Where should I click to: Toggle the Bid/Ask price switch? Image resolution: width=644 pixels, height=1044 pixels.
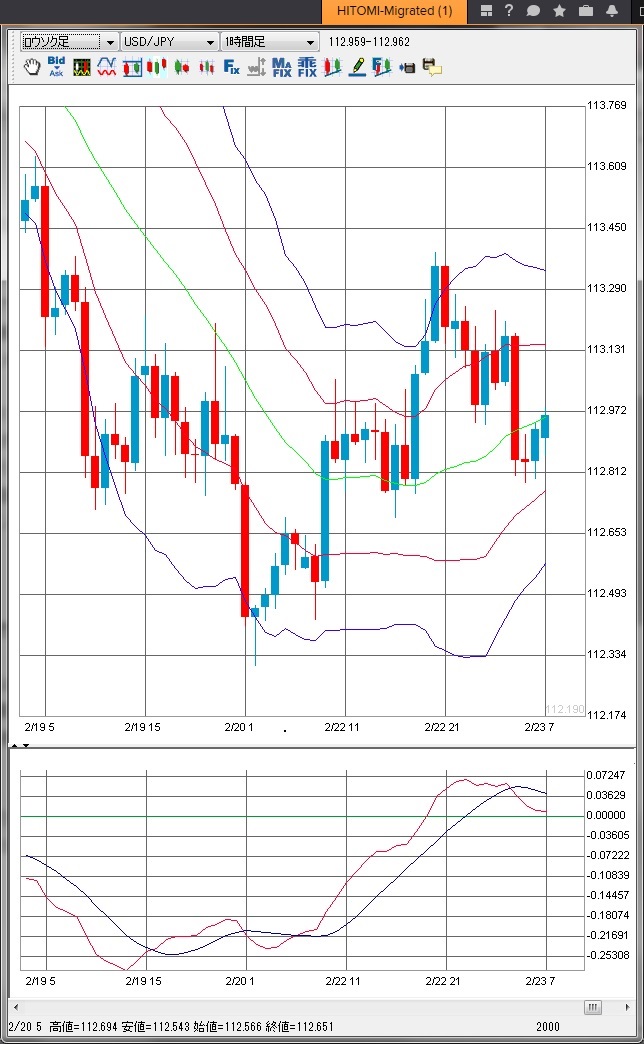tap(56, 68)
